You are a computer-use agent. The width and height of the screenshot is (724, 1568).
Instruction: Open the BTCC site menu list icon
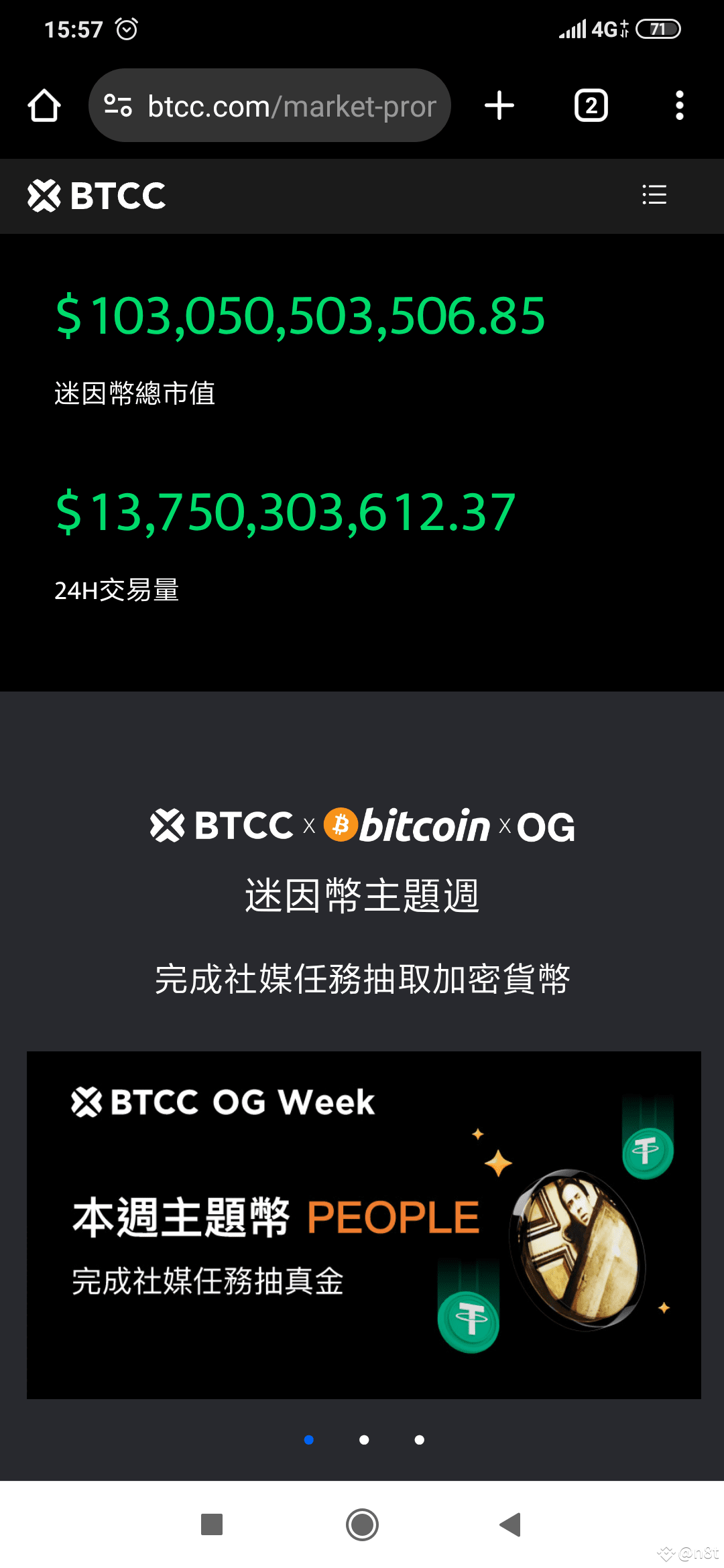pos(654,195)
